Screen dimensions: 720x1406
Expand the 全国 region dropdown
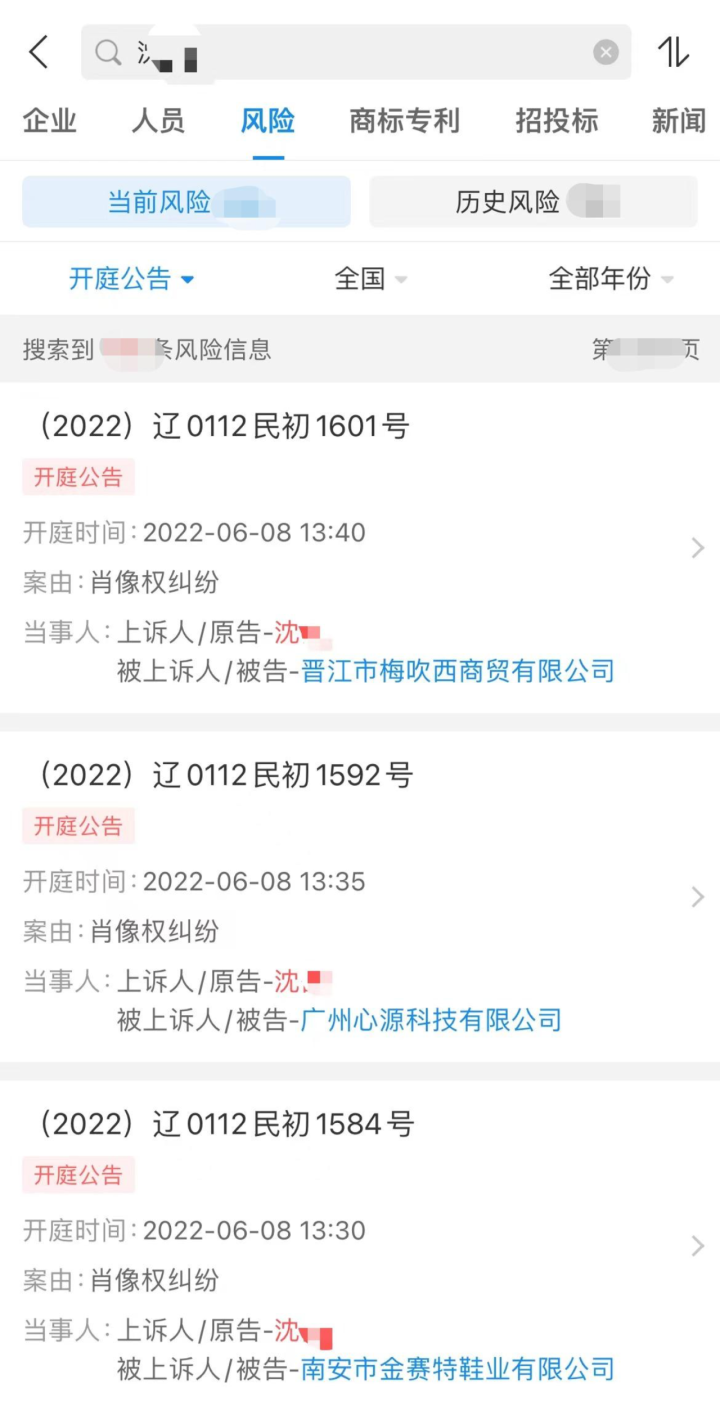click(x=371, y=279)
